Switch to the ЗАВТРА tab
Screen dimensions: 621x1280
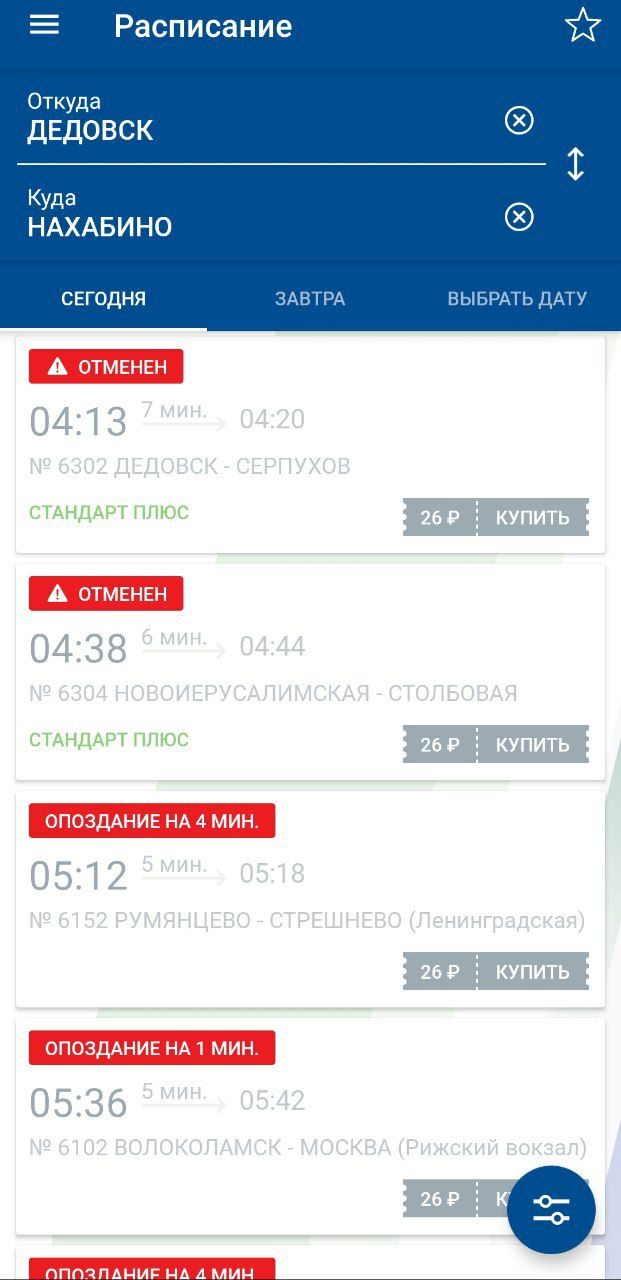pyautogui.click(x=310, y=298)
